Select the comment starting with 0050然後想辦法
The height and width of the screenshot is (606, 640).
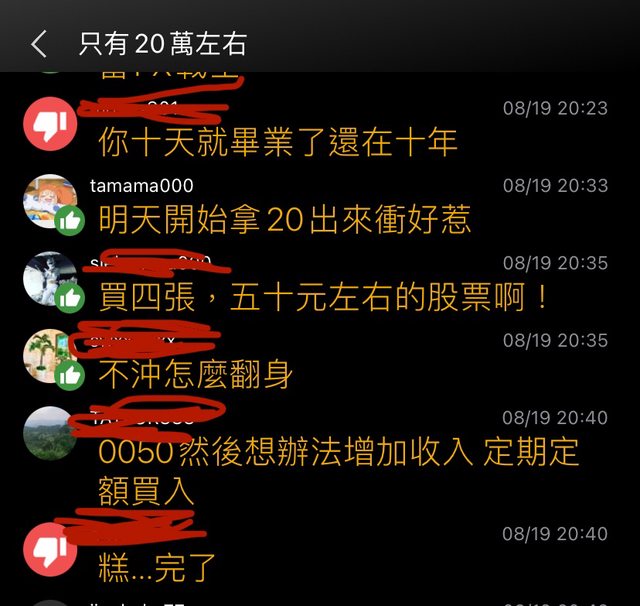point(338,470)
